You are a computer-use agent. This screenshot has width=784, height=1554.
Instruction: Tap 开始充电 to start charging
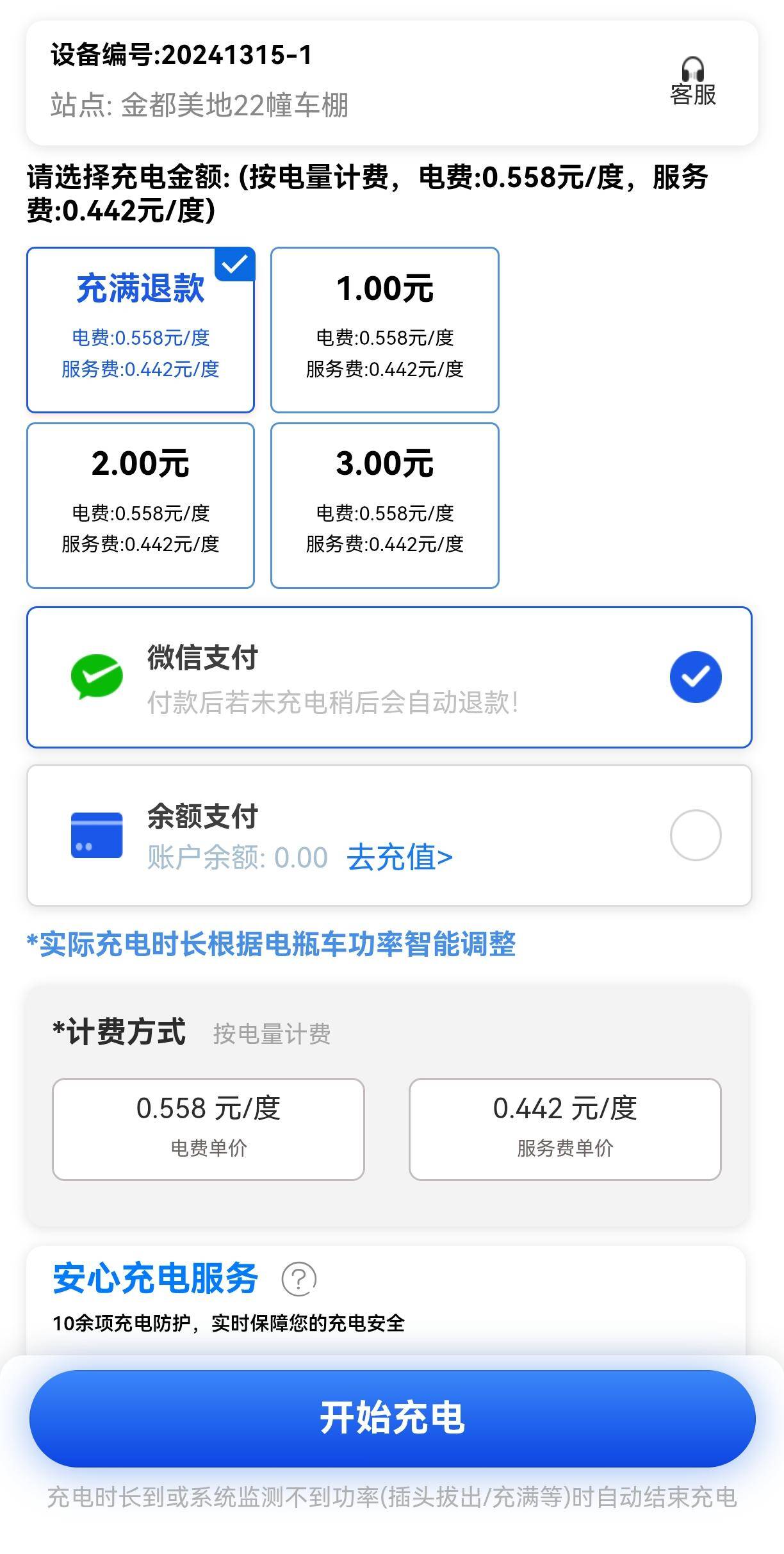[x=392, y=1418]
